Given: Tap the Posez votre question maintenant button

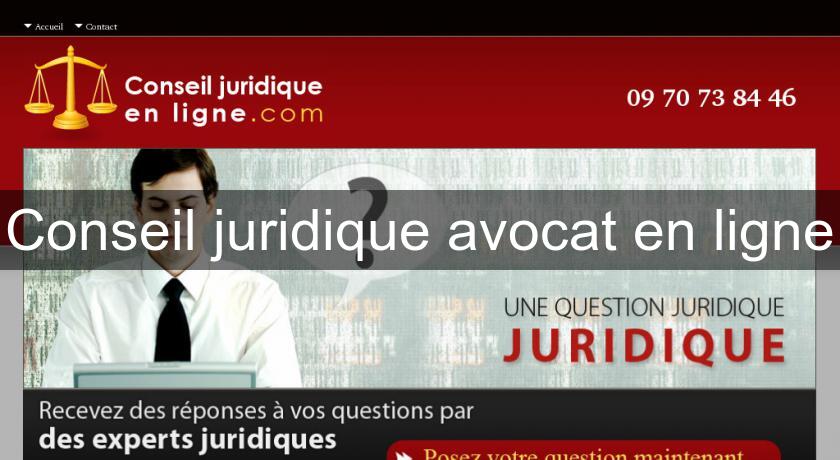Looking at the screenshot, I should pyautogui.click(x=584, y=452).
